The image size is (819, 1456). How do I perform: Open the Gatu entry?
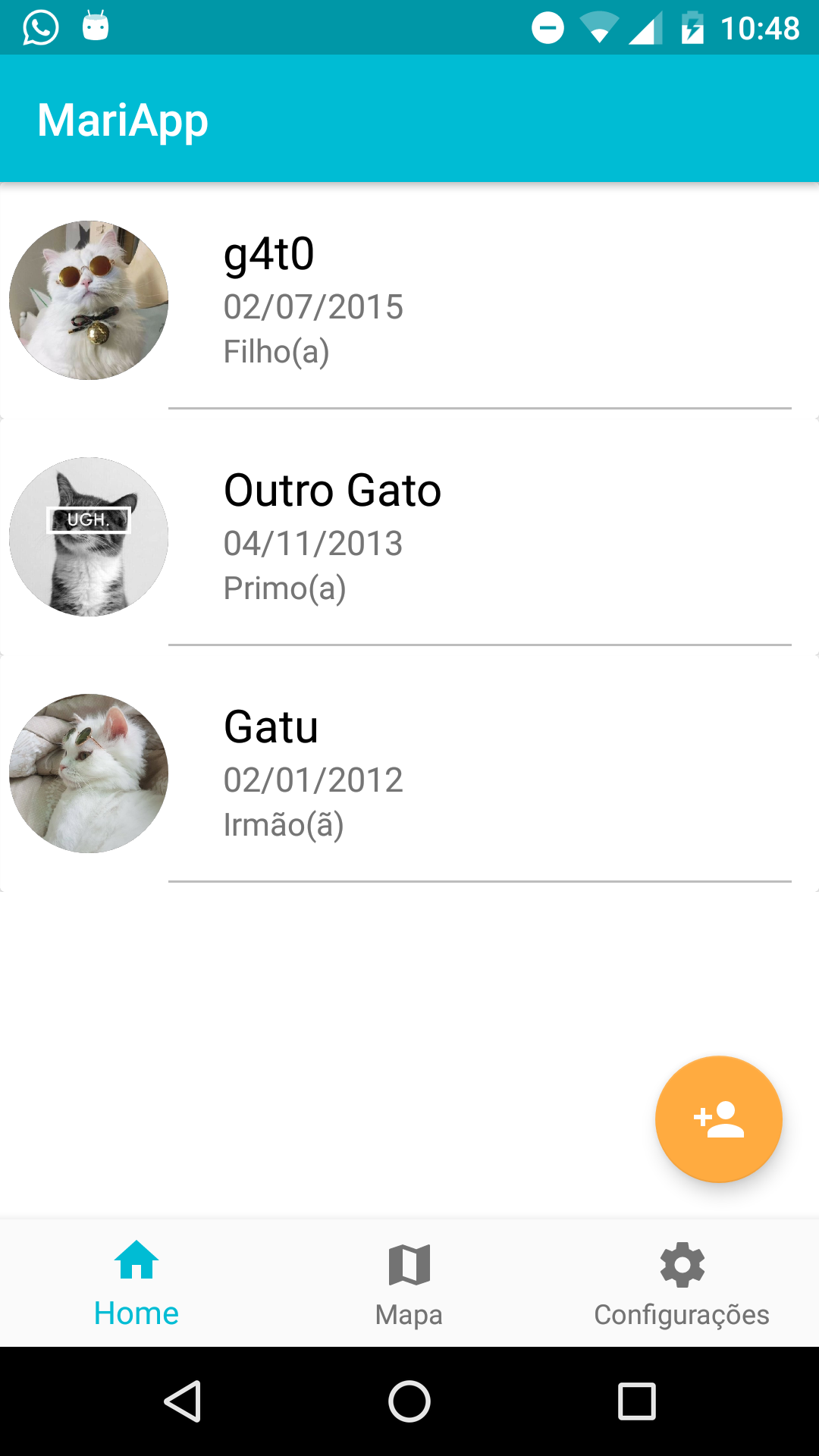pos(409,773)
